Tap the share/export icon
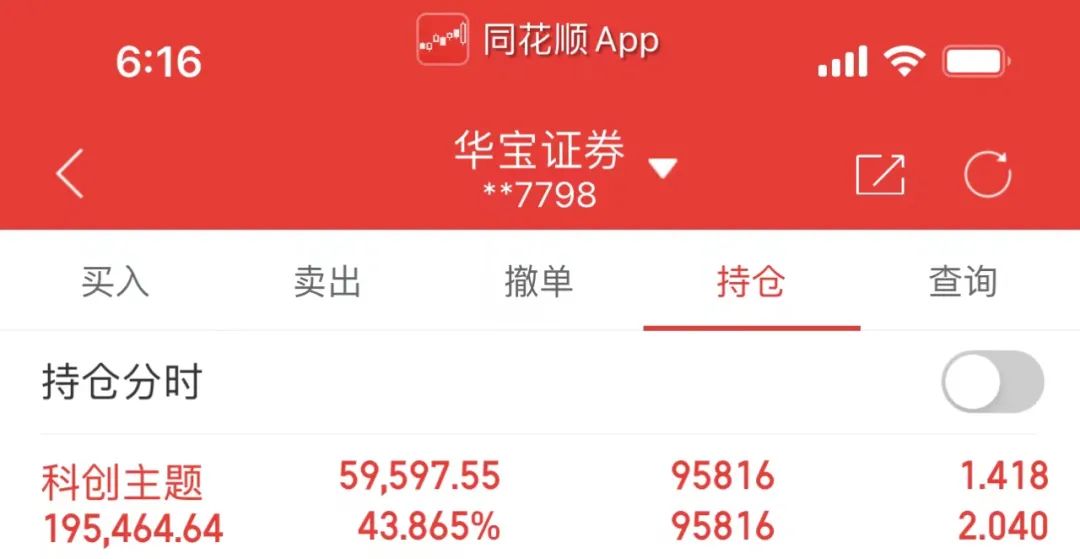Screen dimensions: 1080x559 pyautogui.click(x=880, y=175)
